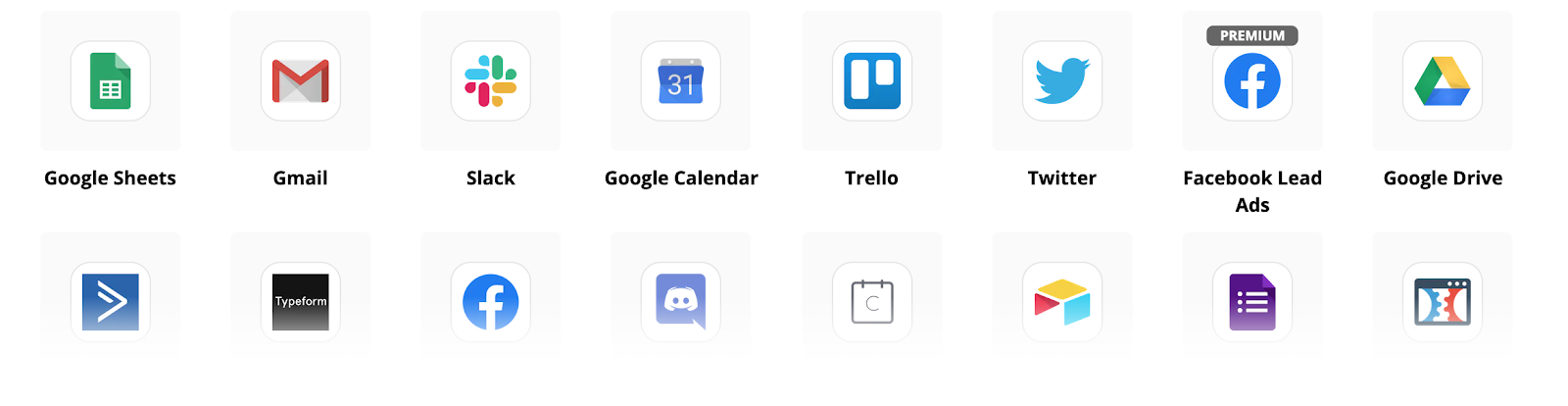Open the premium Facebook Lead Ads tile
1568x406 pixels.
pyautogui.click(x=1251, y=81)
